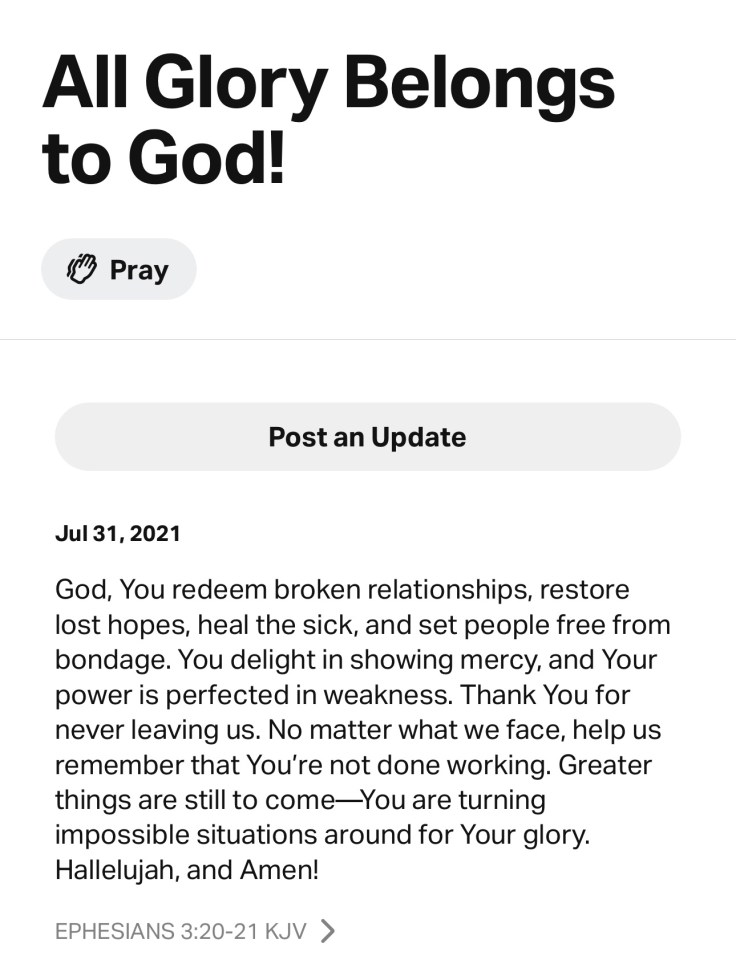
Task: Open the Ephesians 3:20-21 KJV verse link
Action: click(x=195, y=931)
